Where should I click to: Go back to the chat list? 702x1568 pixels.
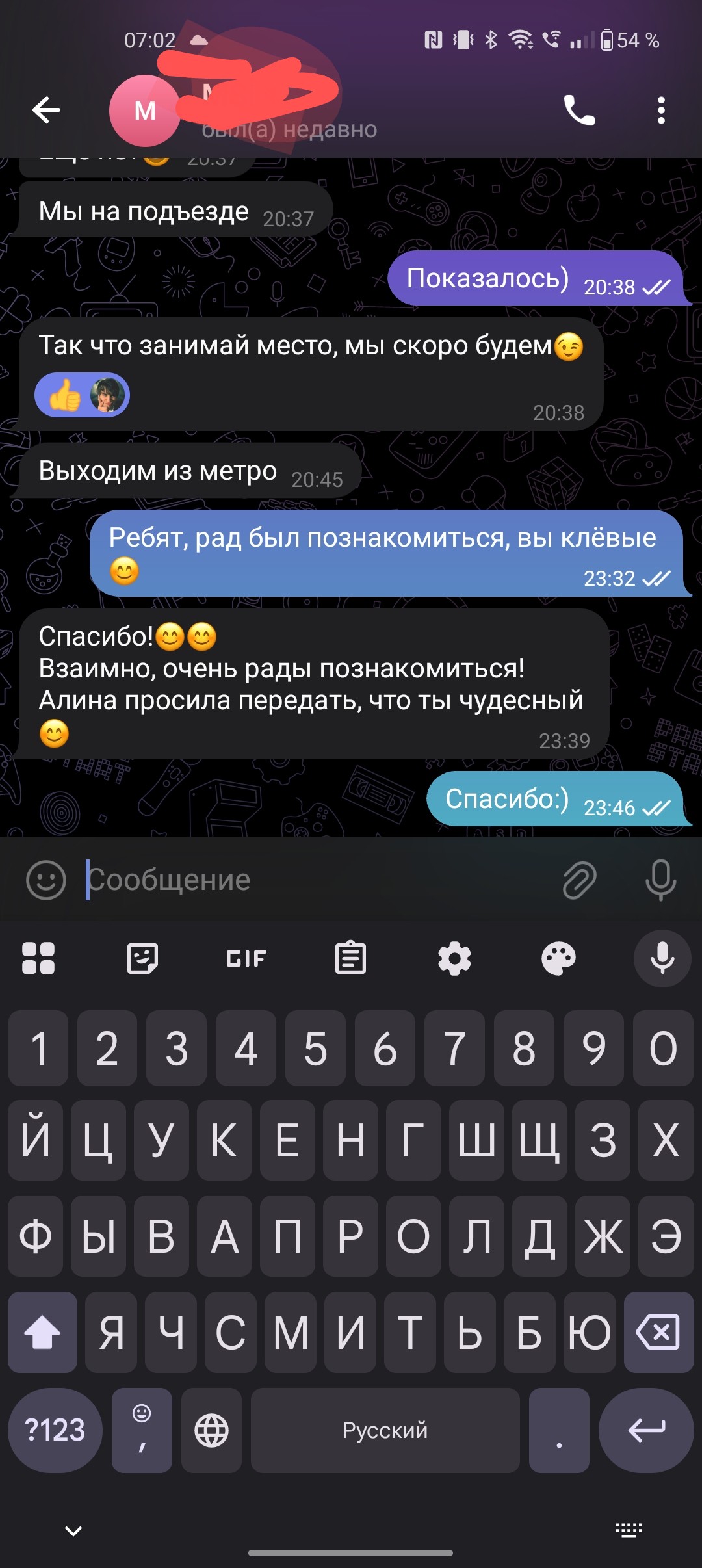[x=47, y=110]
